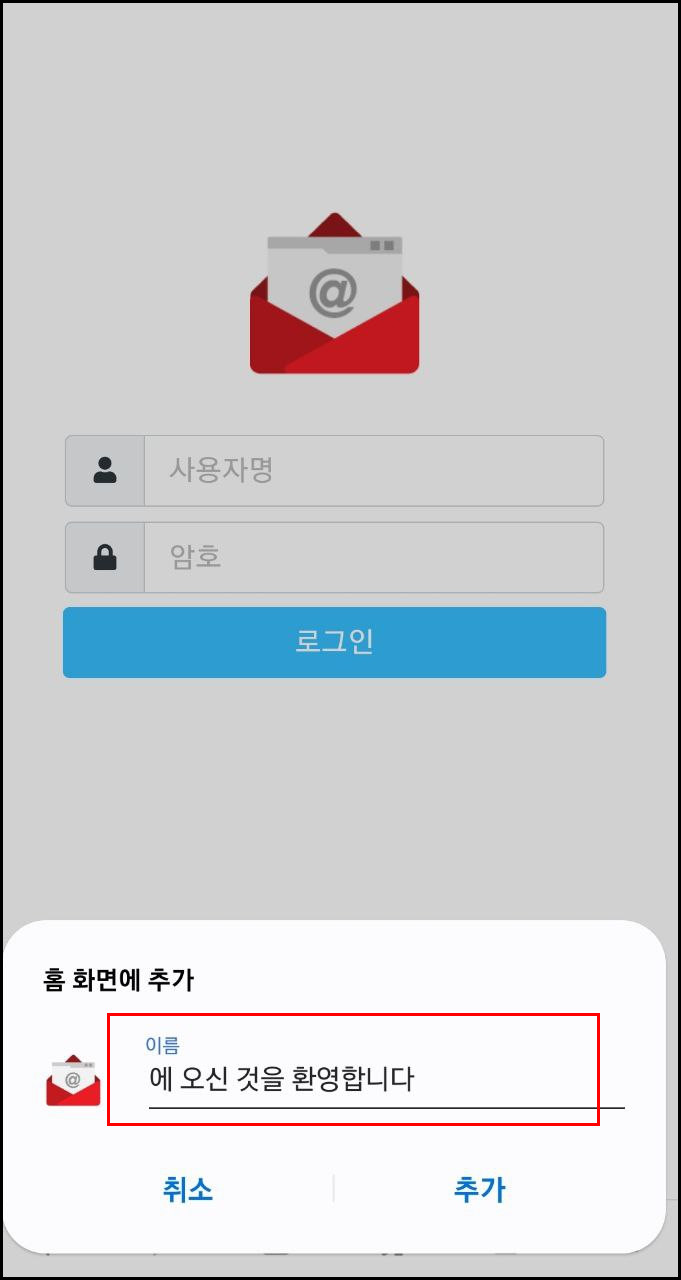Tap the blue 로그인 button
Screen dimensions: 681x1280
point(334,642)
